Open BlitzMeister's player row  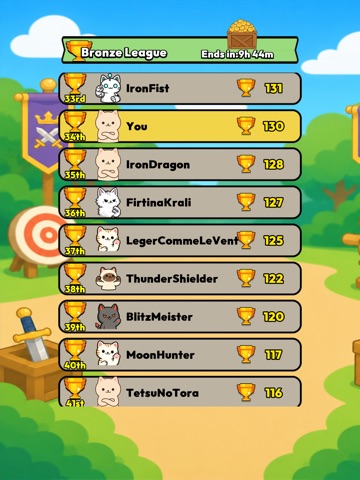(180, 316)
